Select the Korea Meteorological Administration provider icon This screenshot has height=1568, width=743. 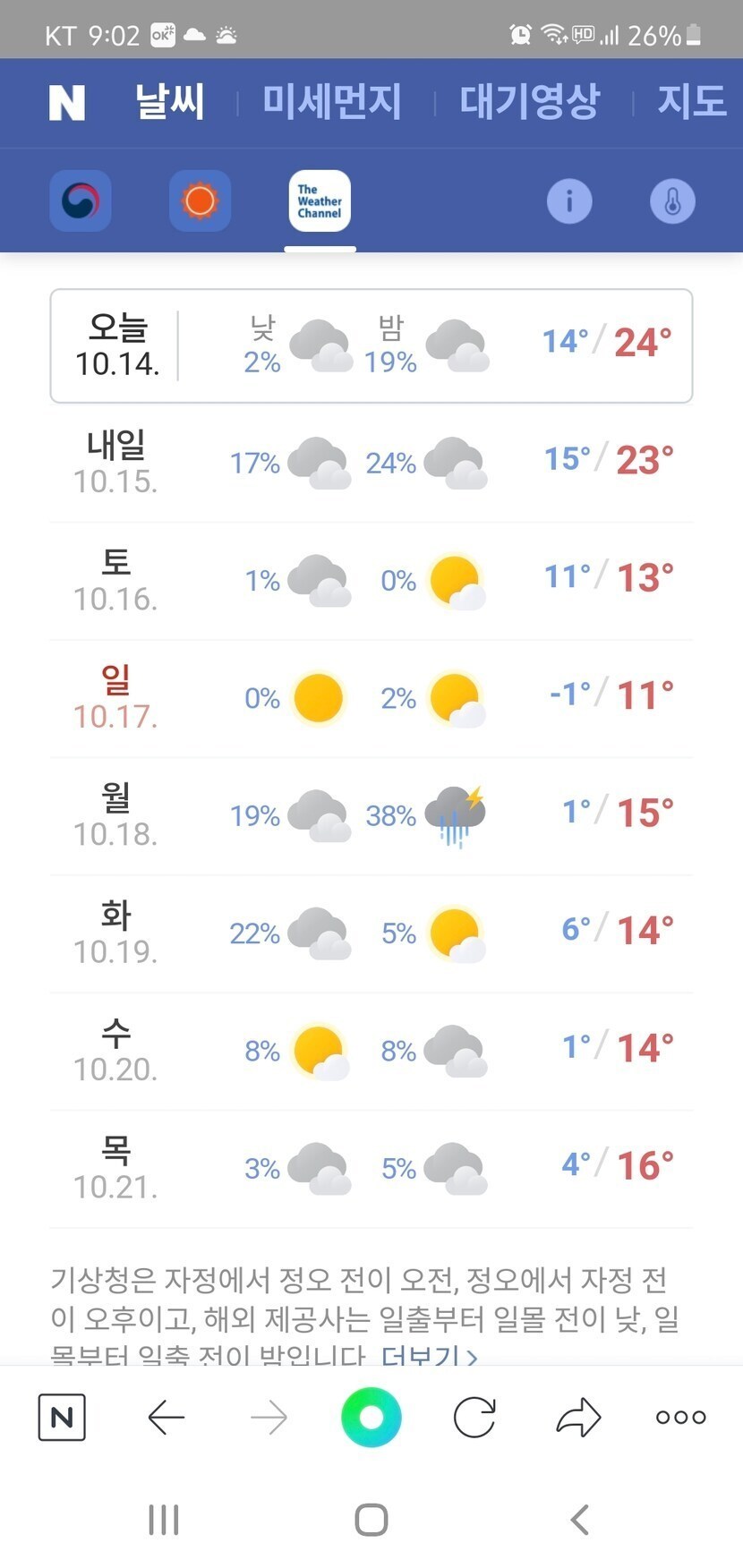81,200
